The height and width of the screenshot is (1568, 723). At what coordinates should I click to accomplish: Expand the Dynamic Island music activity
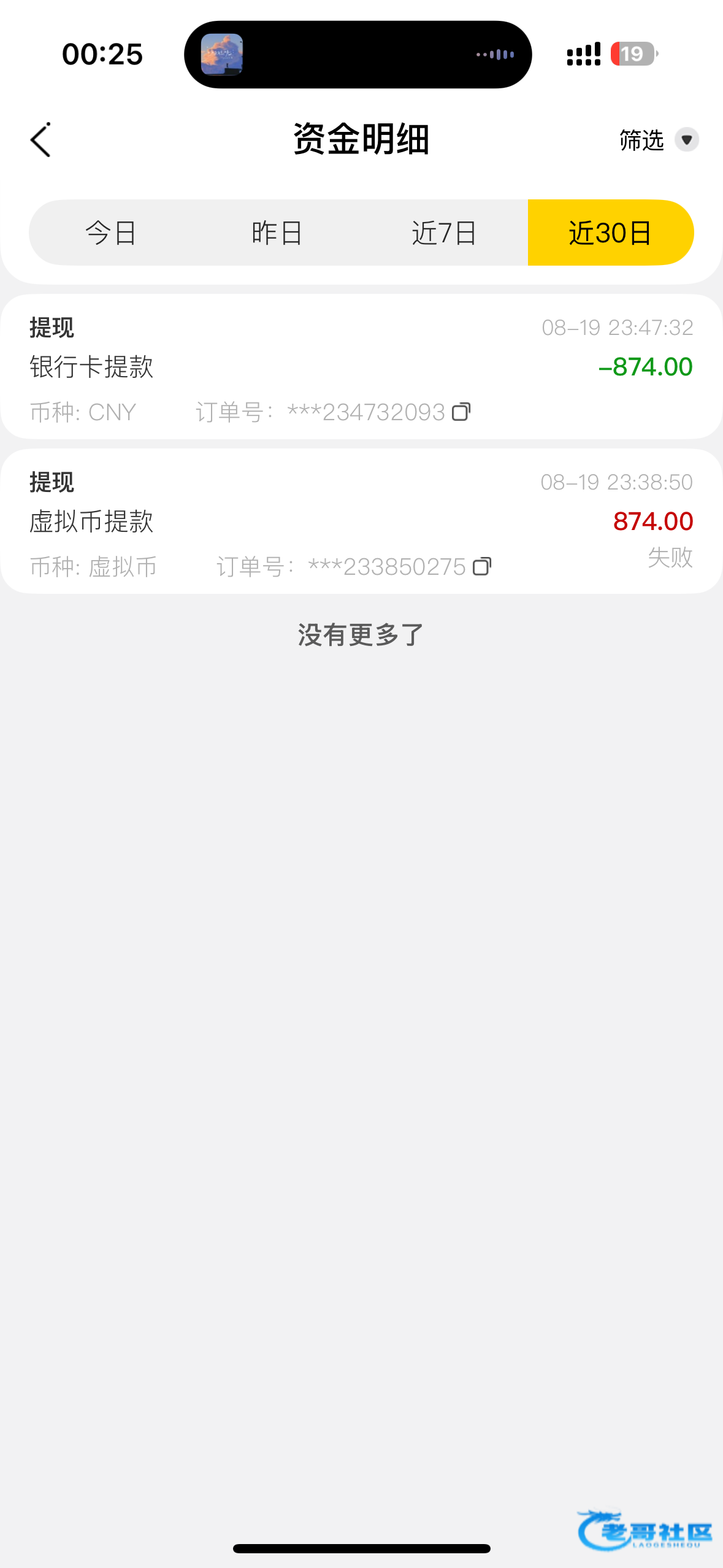[358, 55]
